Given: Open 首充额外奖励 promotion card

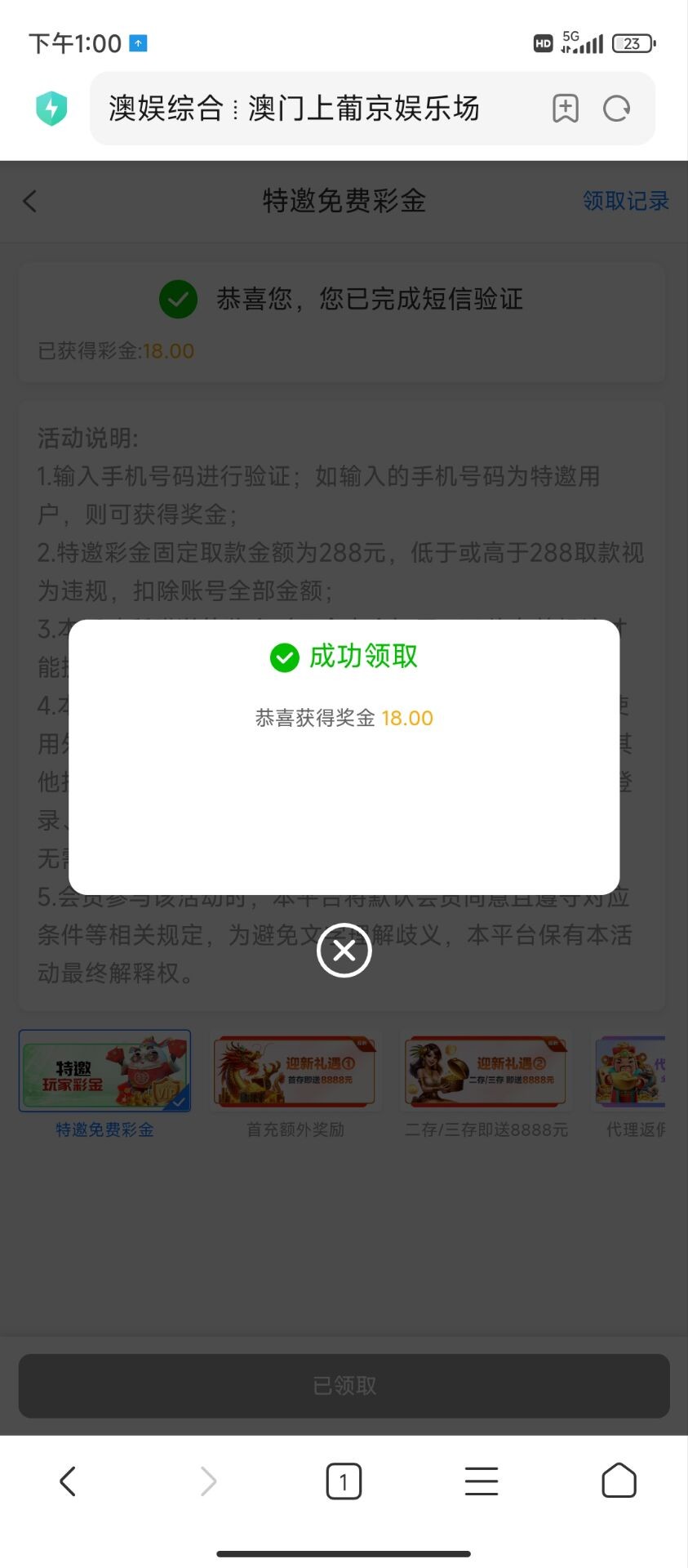Looking at the screenshot, I should click(x=295, y=1071).
